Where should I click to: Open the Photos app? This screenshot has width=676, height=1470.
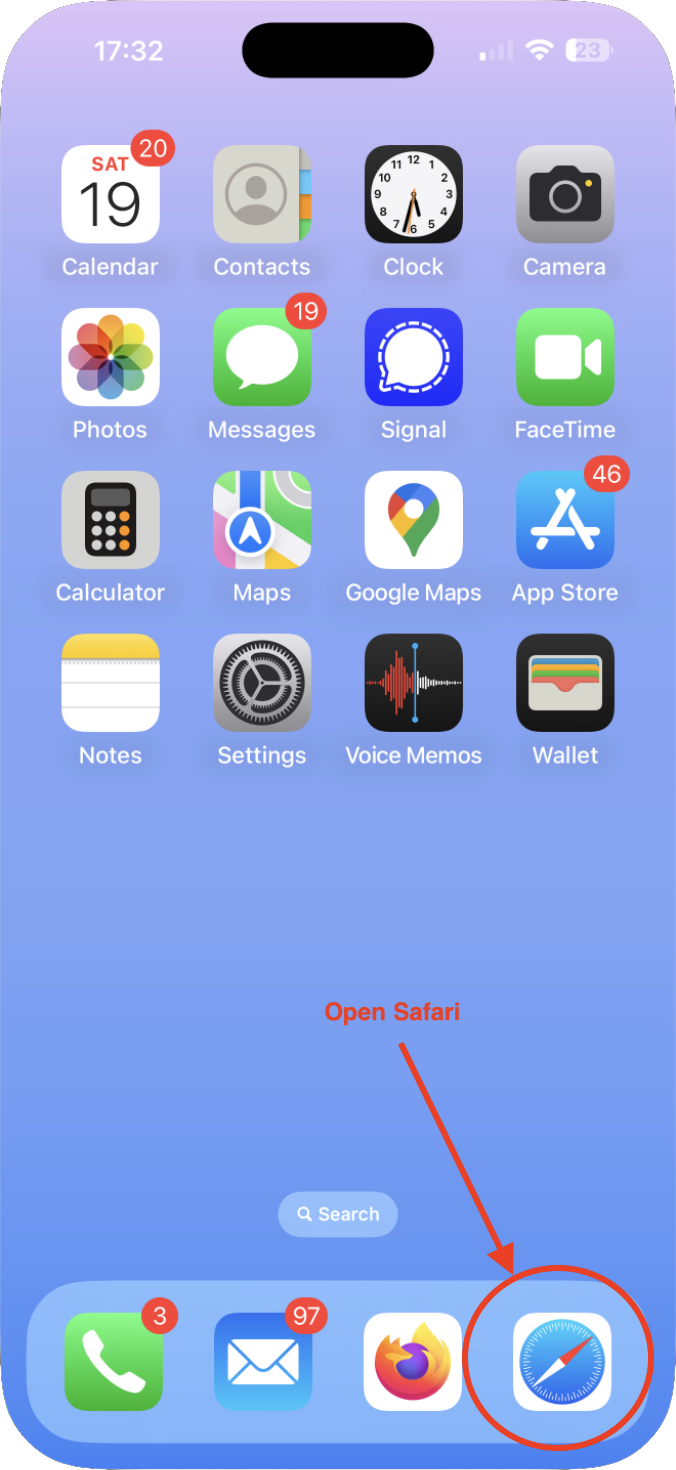(110, 357)
